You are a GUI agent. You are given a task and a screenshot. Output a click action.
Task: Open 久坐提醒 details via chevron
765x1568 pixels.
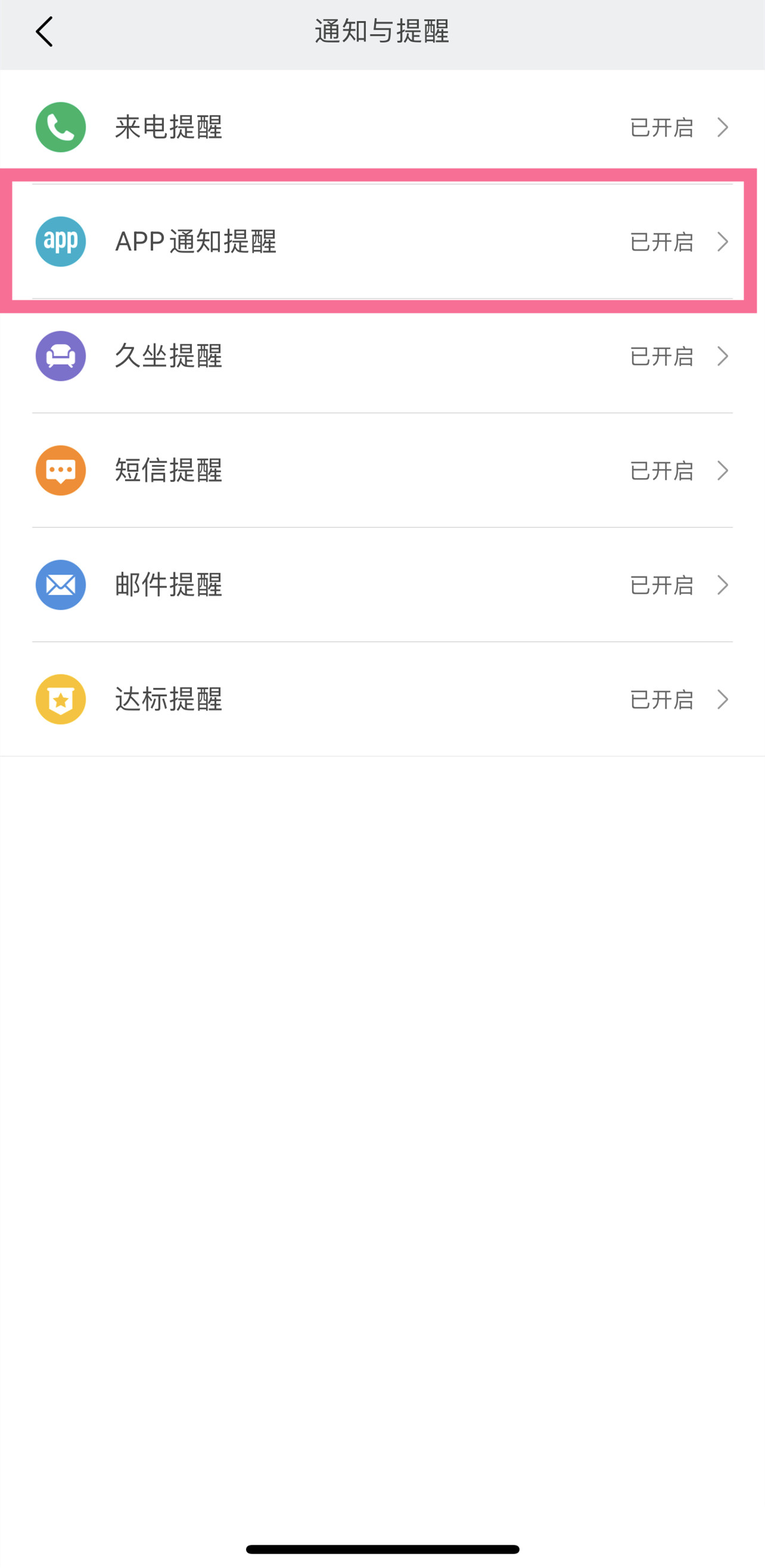723,356
